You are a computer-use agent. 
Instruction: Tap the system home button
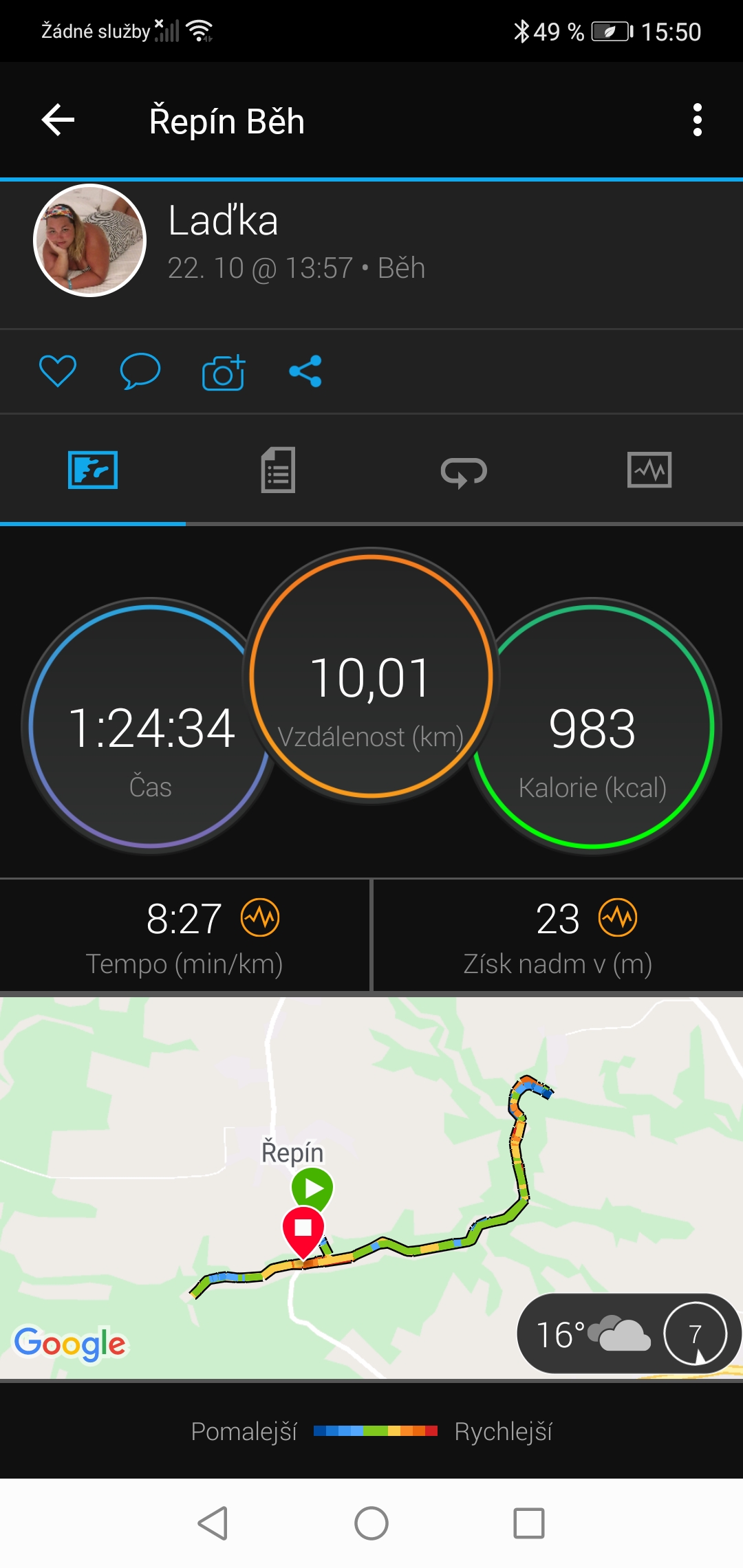point(371,1523)
